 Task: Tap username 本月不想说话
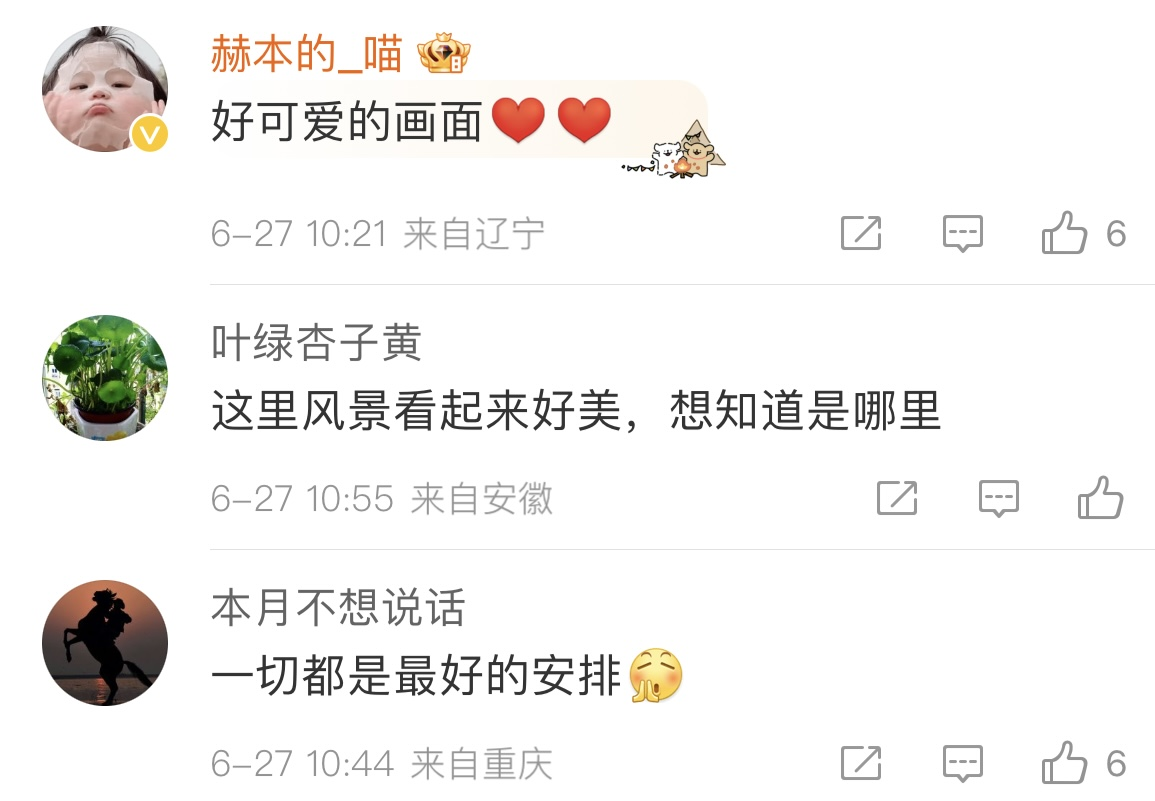[338, 608]
